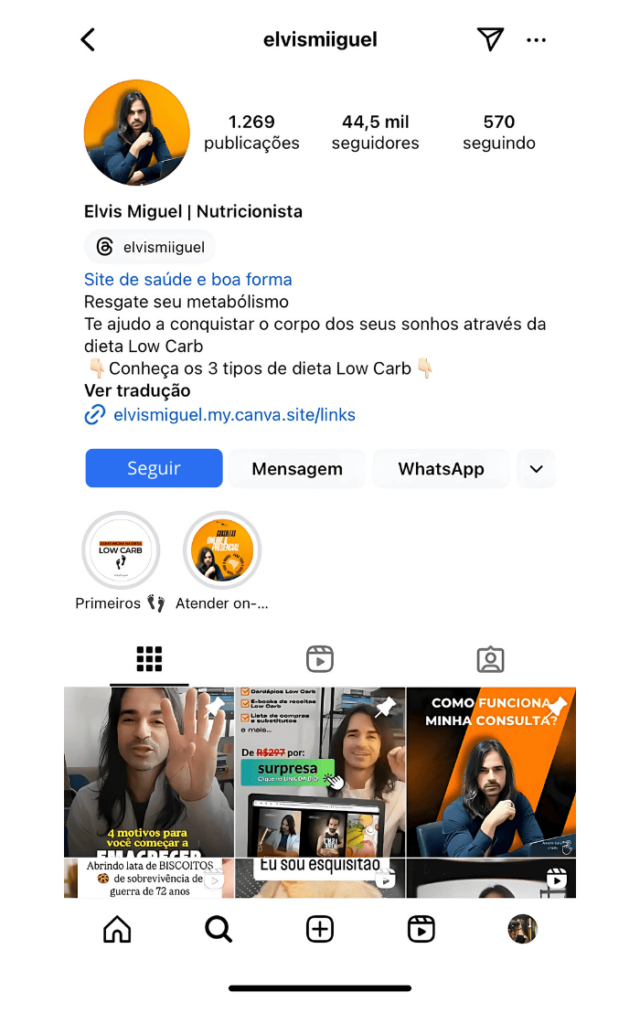640x1024 pixels.
Task: View the 570 seguindo list
Action: coord(498,132)
